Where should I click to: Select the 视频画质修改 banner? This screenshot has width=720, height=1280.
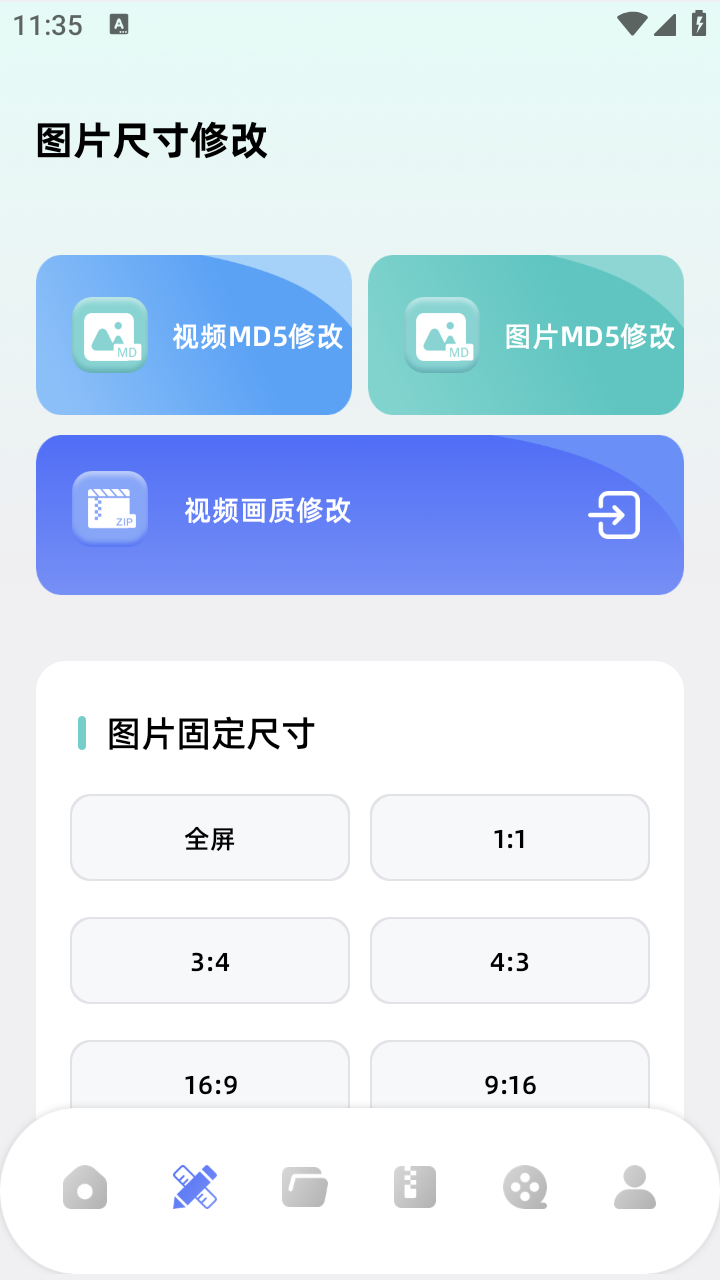[359, 514]
